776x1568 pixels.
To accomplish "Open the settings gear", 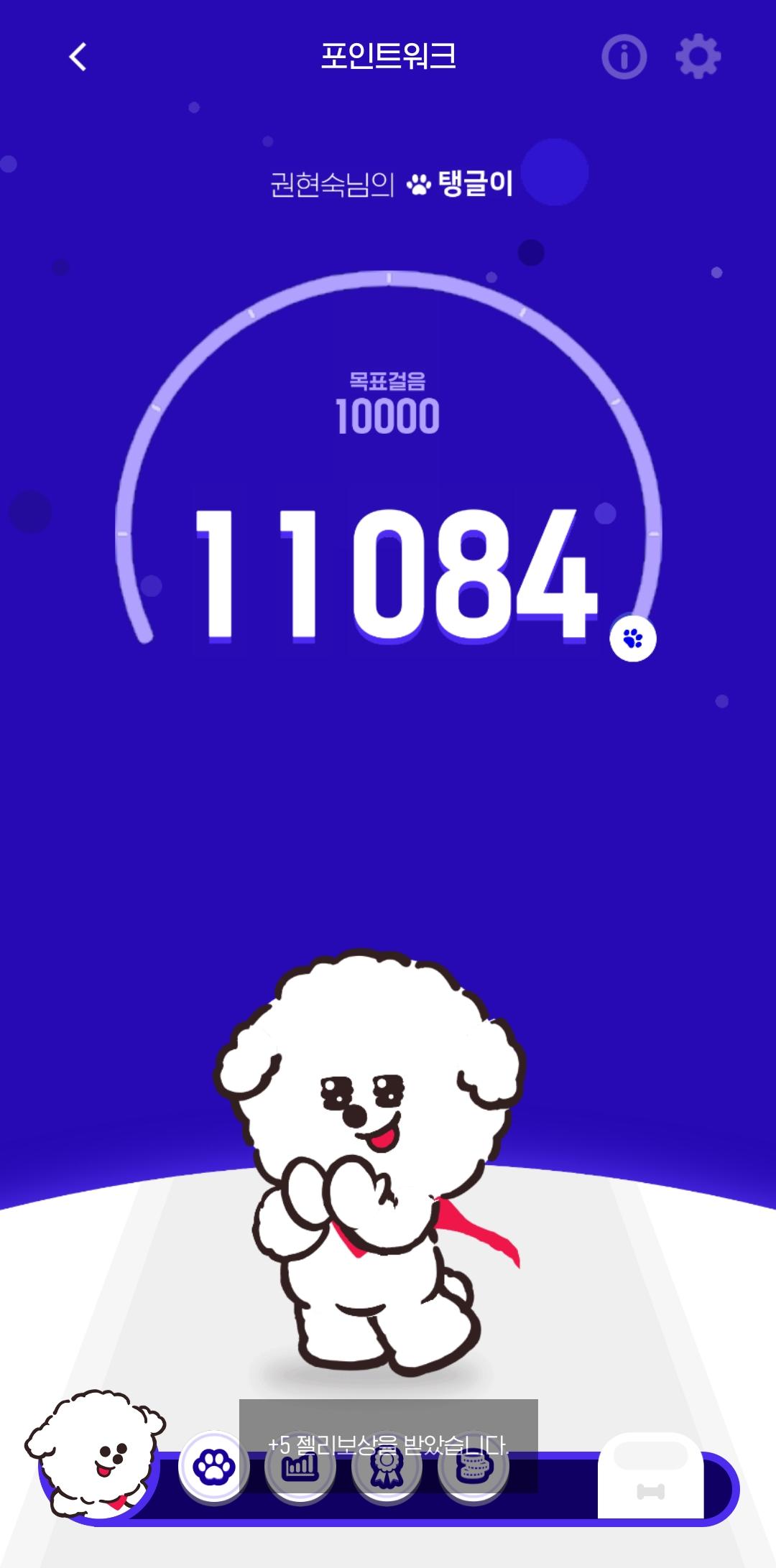I will tap(698, 57).
